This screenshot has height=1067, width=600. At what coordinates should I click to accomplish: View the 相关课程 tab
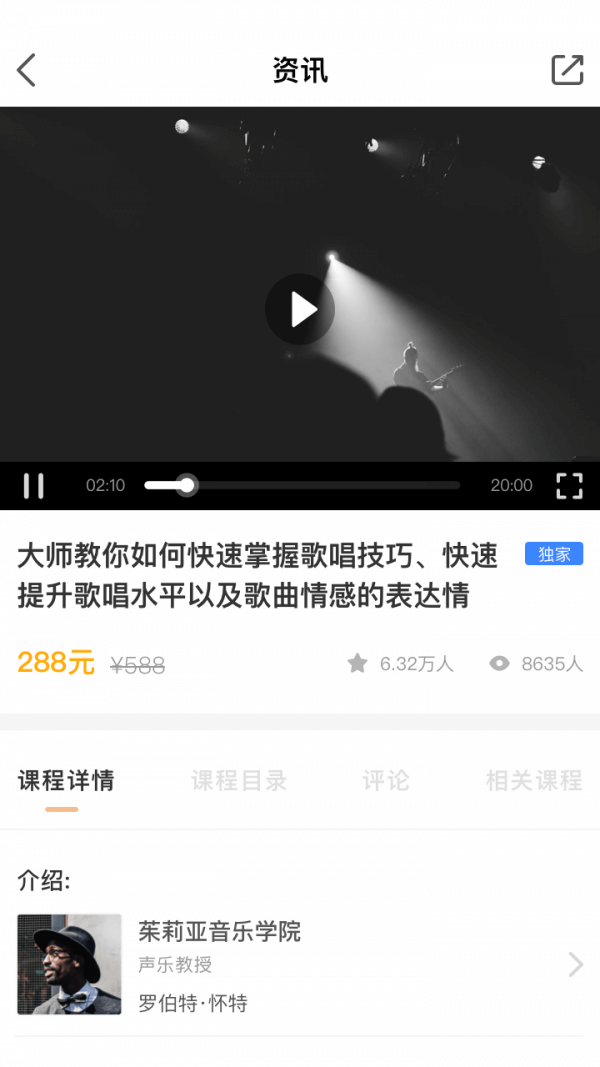tap(533, 781)
